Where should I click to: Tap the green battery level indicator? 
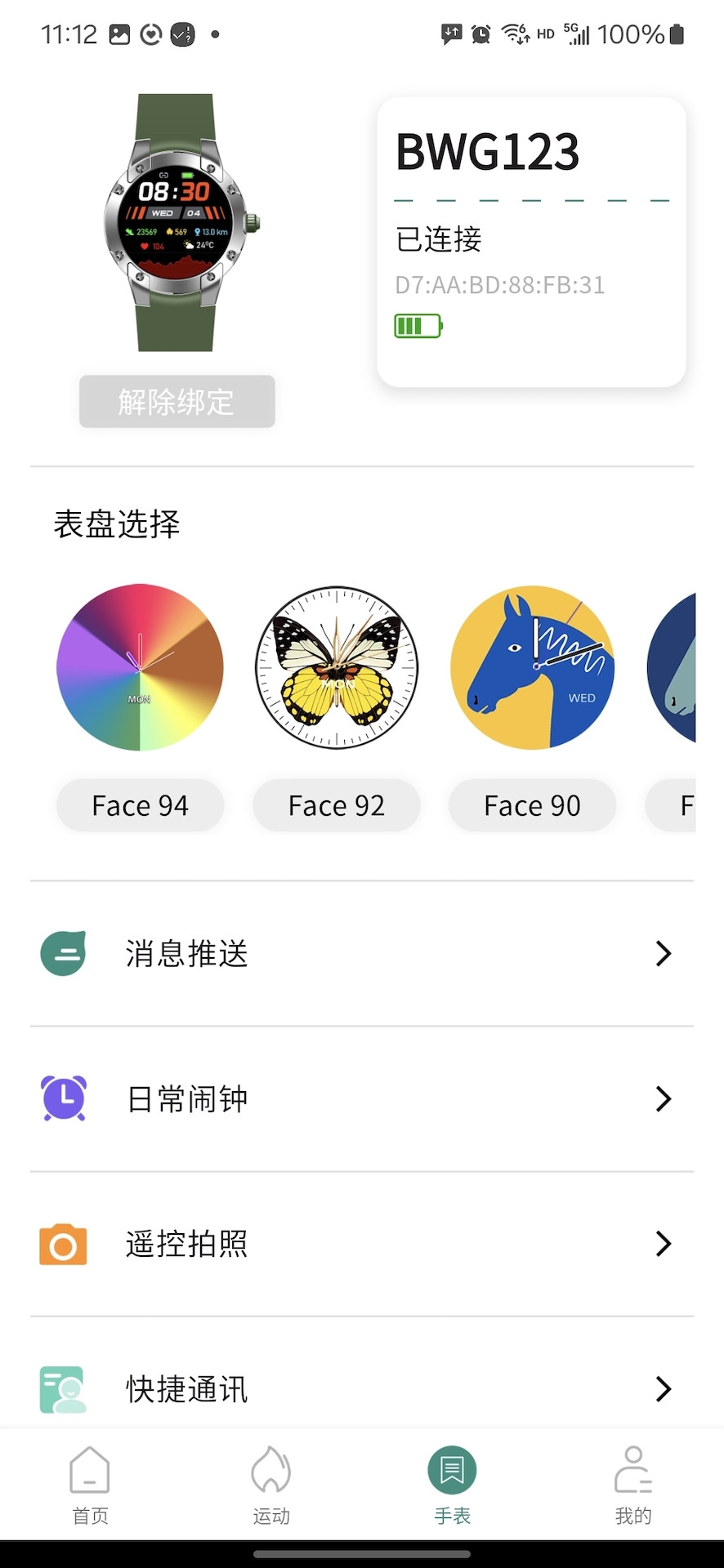(x=418, y=324)
